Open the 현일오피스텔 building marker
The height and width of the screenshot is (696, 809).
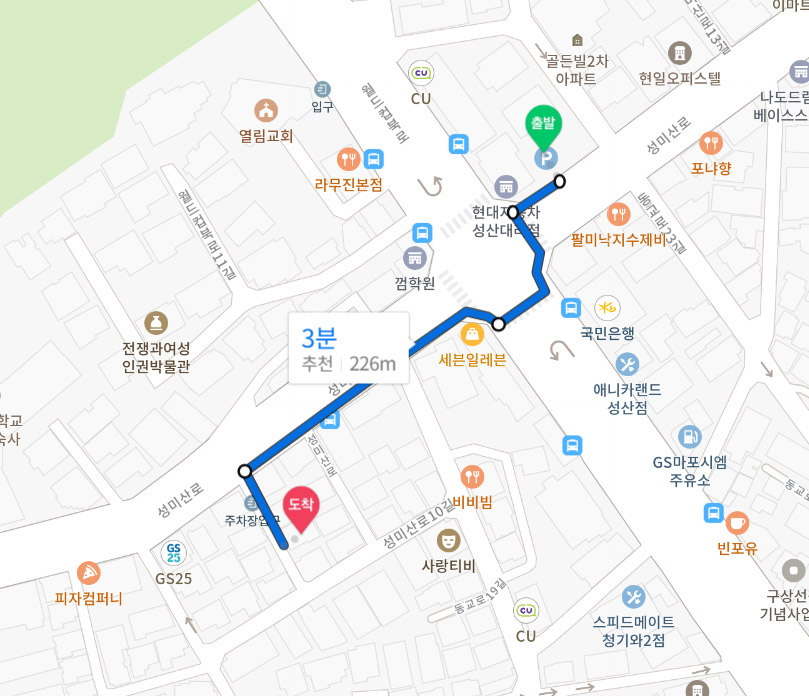click(679, 52)
